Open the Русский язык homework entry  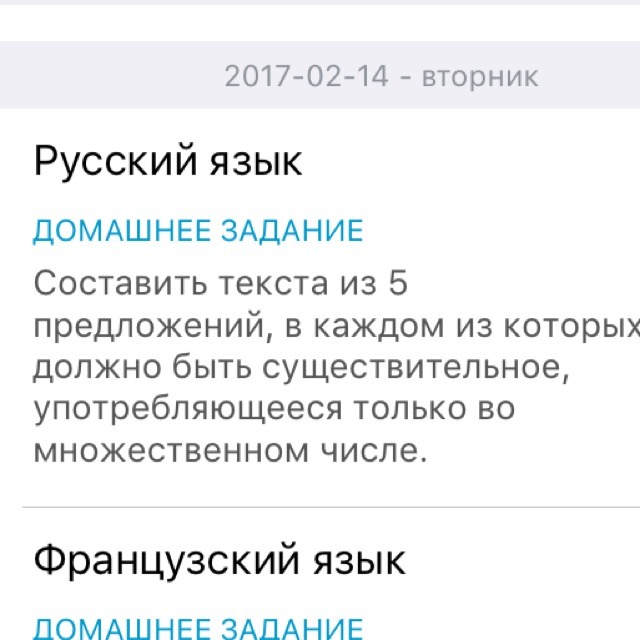click(x=168, y=161)
